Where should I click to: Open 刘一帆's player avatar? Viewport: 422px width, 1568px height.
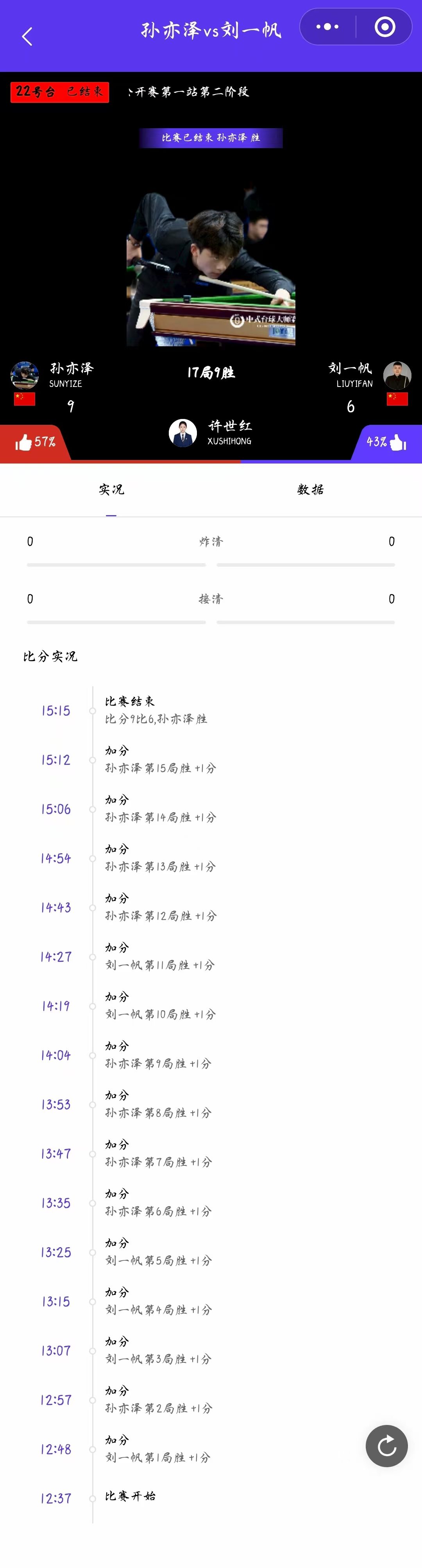pyautogui.click(x=397, y=375)
